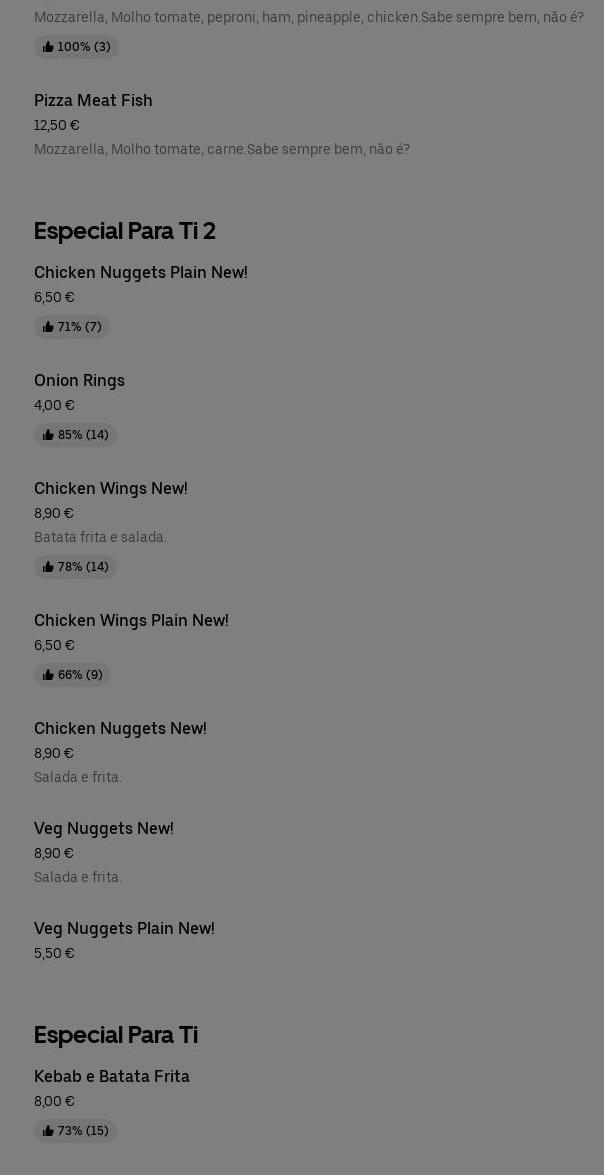Open the Onion Rings item
The width and height of the screenshot is (604, 1175).
79,381
